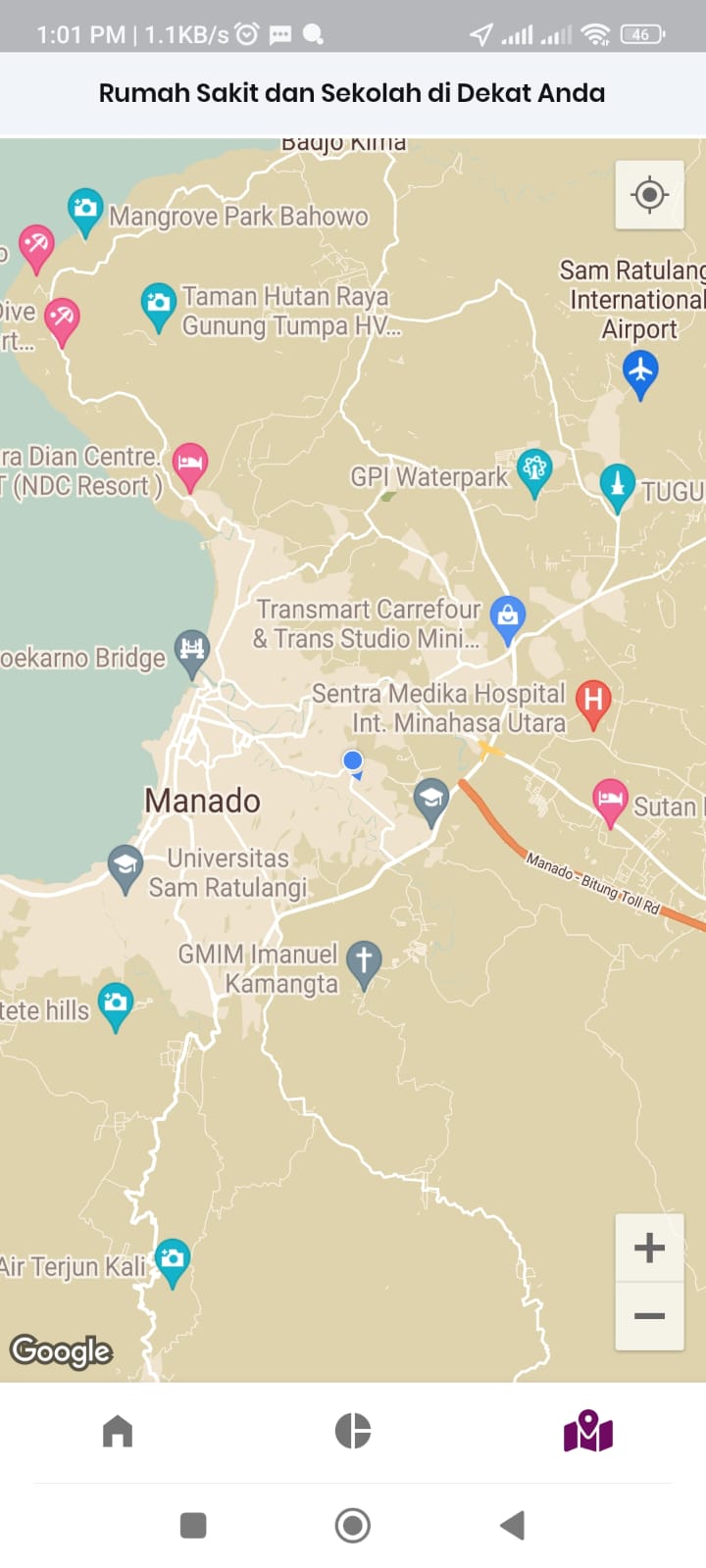Switch to the home tab

tap(118, 1431)
